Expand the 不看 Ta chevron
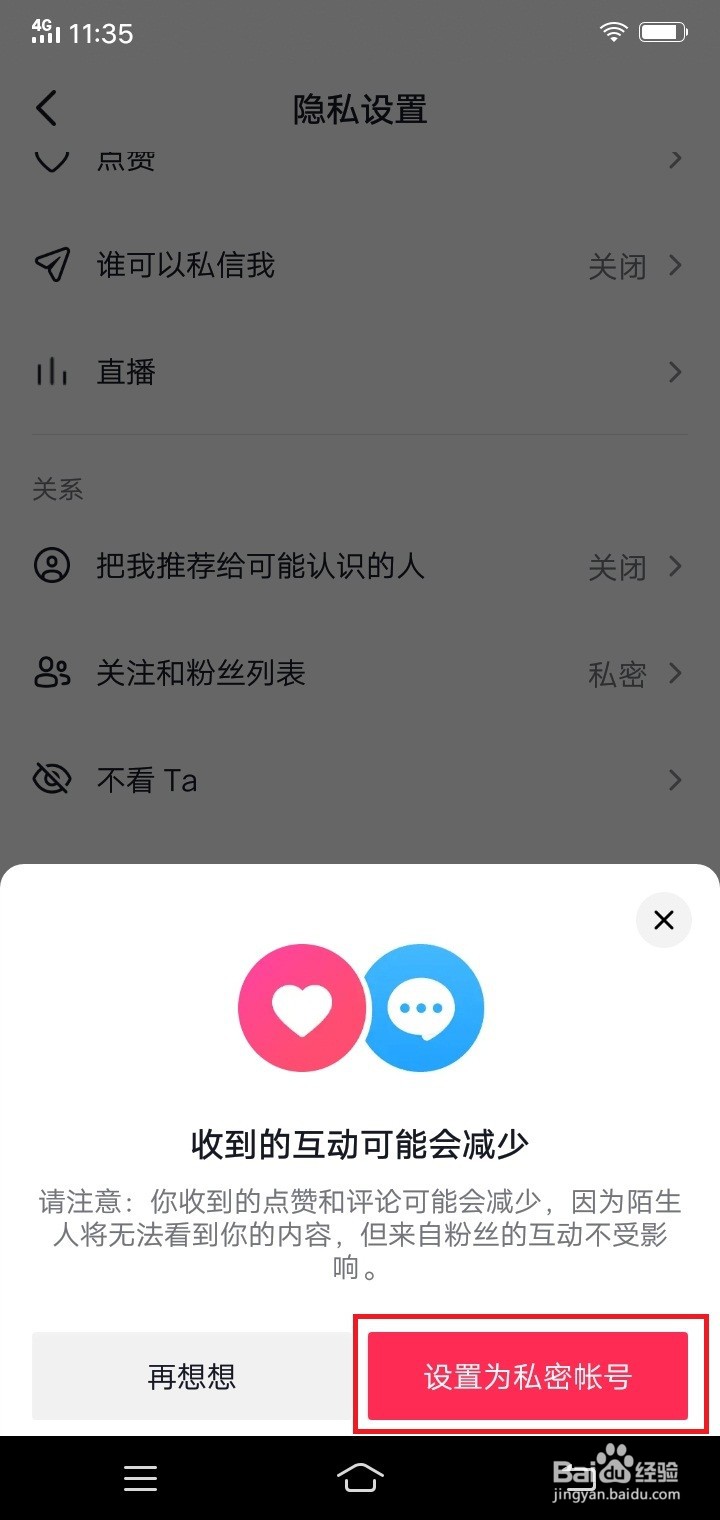 [x=676, y=779]
